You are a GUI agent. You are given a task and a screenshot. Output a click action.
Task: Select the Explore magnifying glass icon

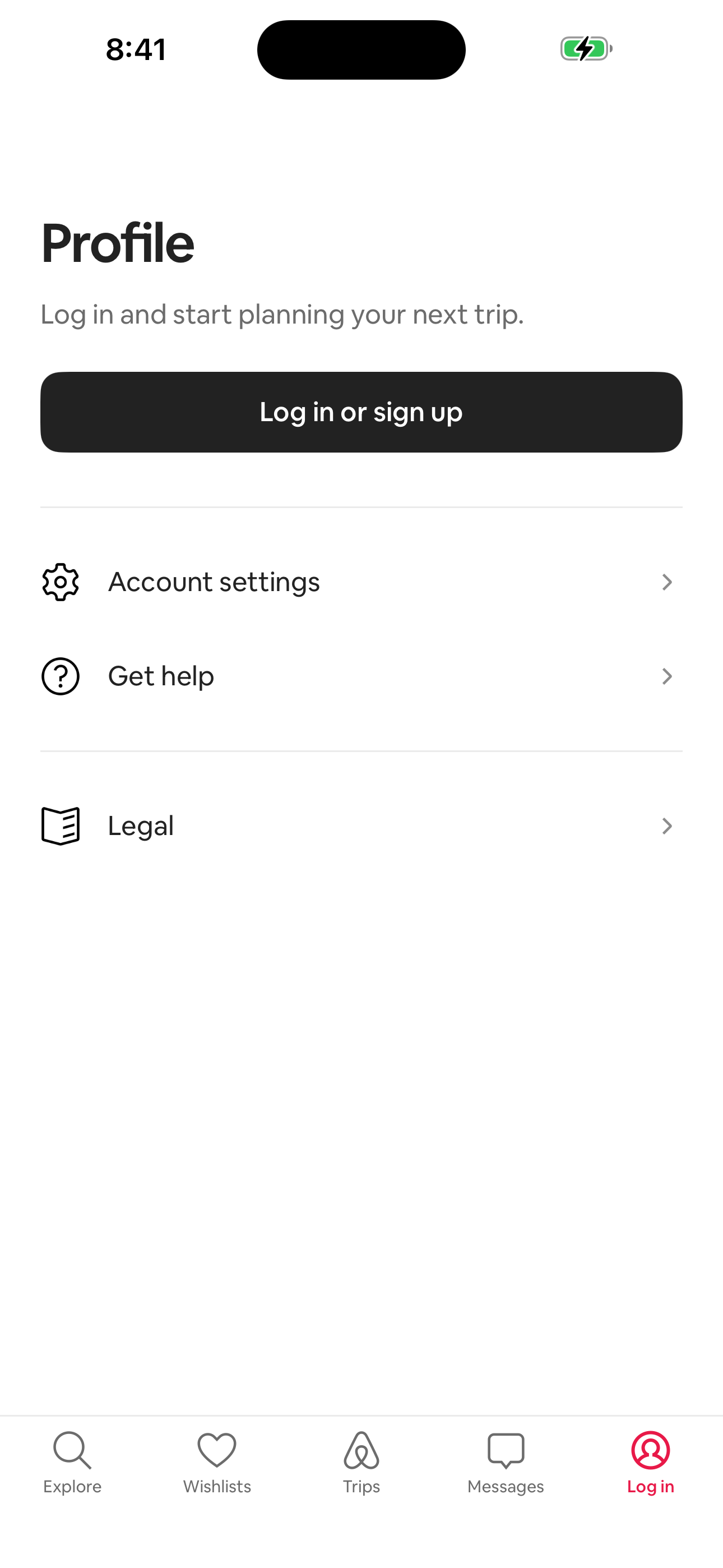[72, 1450]
